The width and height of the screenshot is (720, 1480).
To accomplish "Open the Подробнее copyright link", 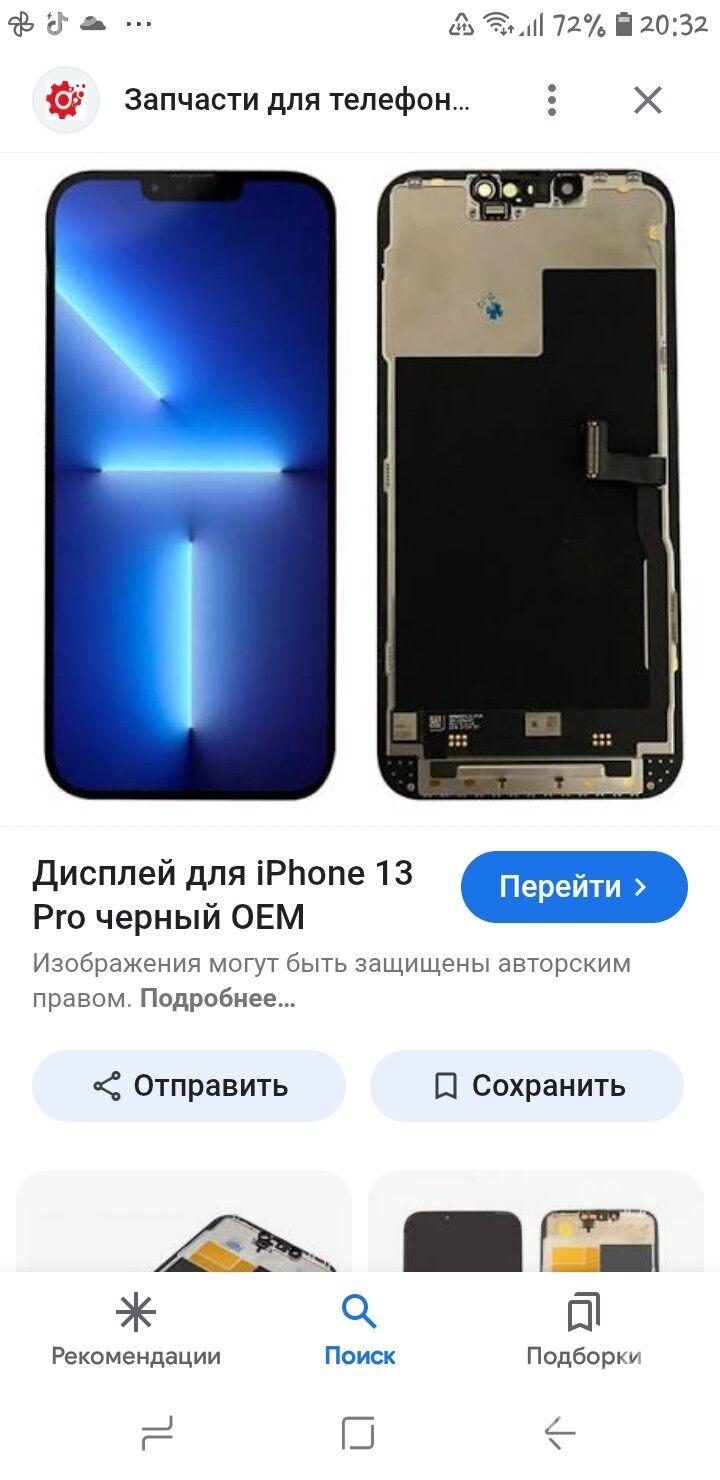I will pos(218,999).
